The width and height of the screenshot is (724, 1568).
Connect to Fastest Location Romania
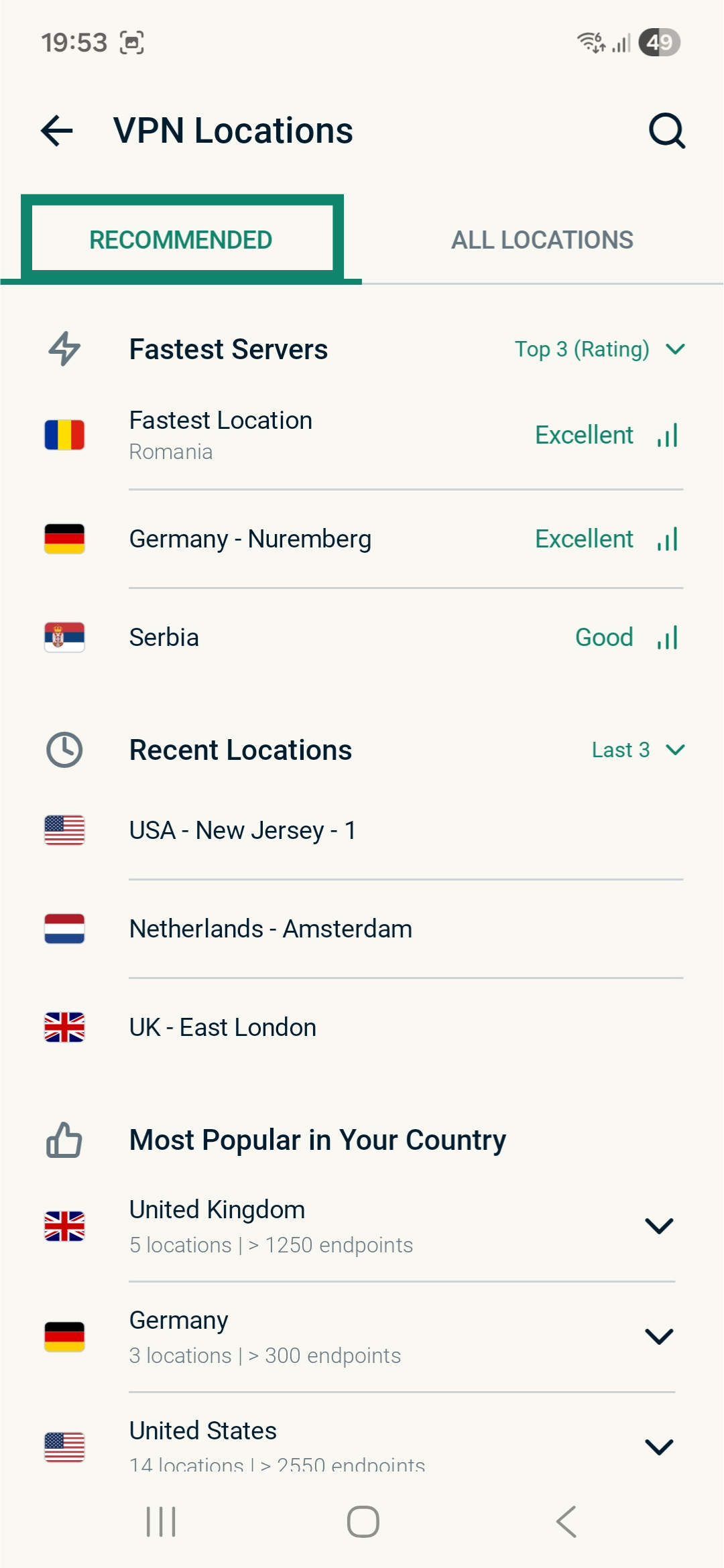click(362, 436)
